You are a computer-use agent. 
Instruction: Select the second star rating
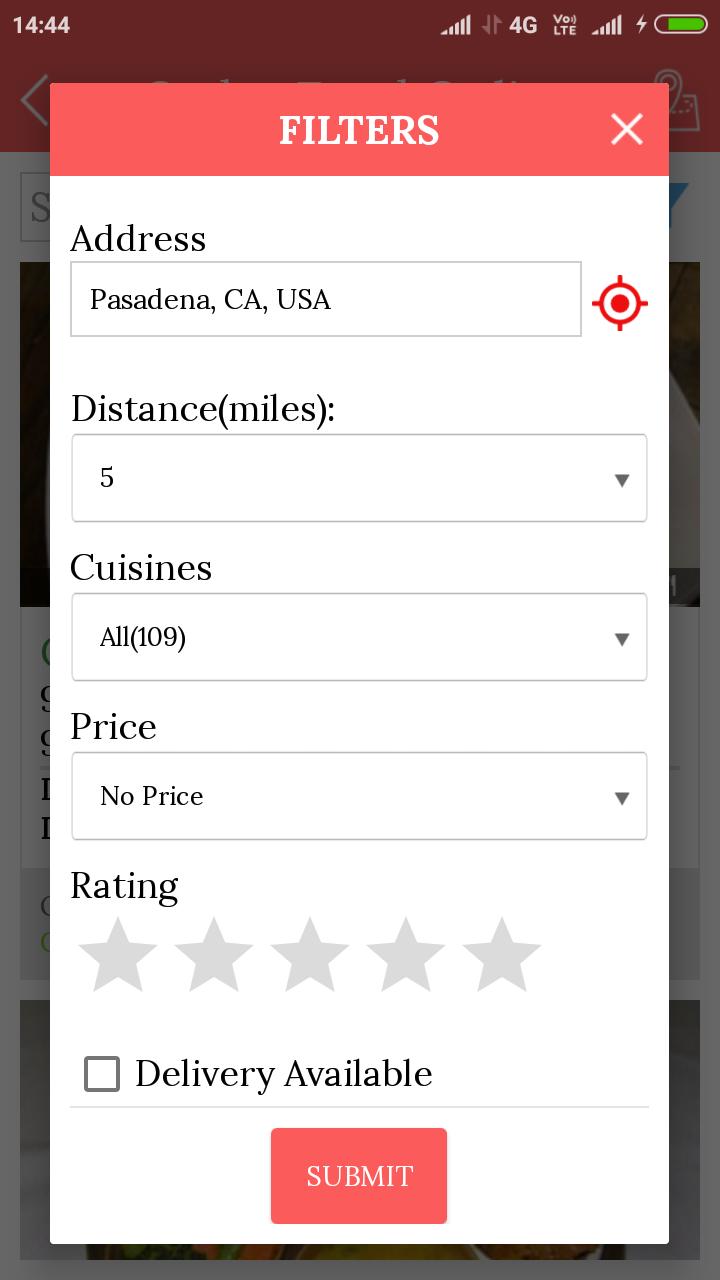(x=213, y=955)
